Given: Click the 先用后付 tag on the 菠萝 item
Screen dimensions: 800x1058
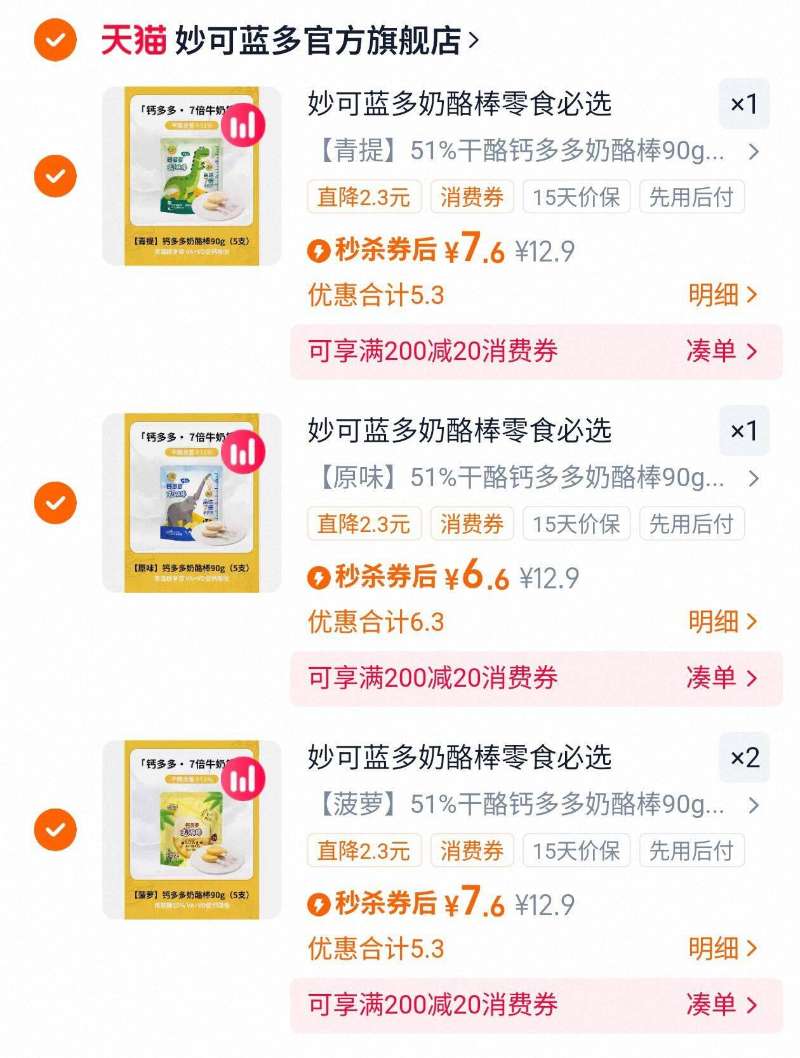Looking at the screenshot, I should (692, 852).
